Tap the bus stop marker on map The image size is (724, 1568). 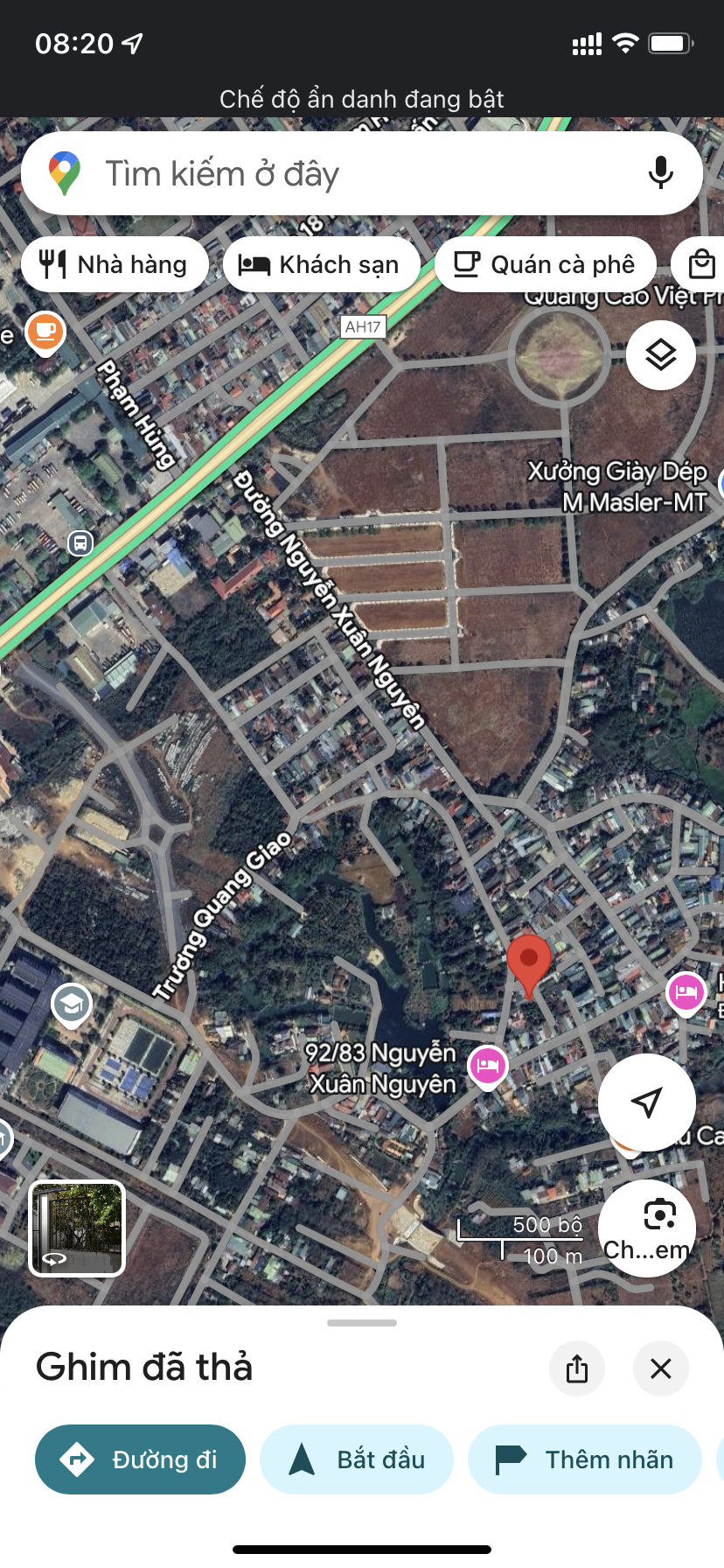80,543
